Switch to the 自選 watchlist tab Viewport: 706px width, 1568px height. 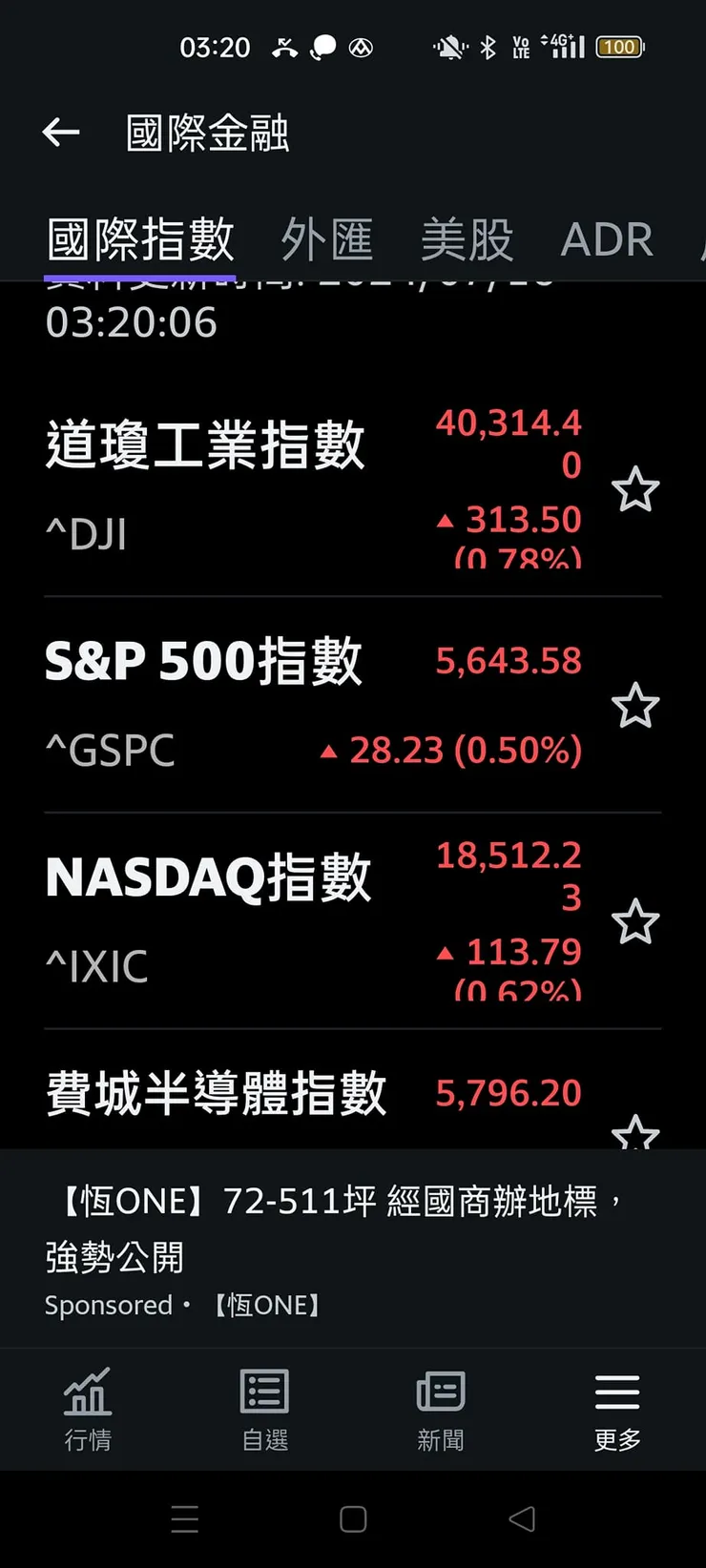[264, 1410]
